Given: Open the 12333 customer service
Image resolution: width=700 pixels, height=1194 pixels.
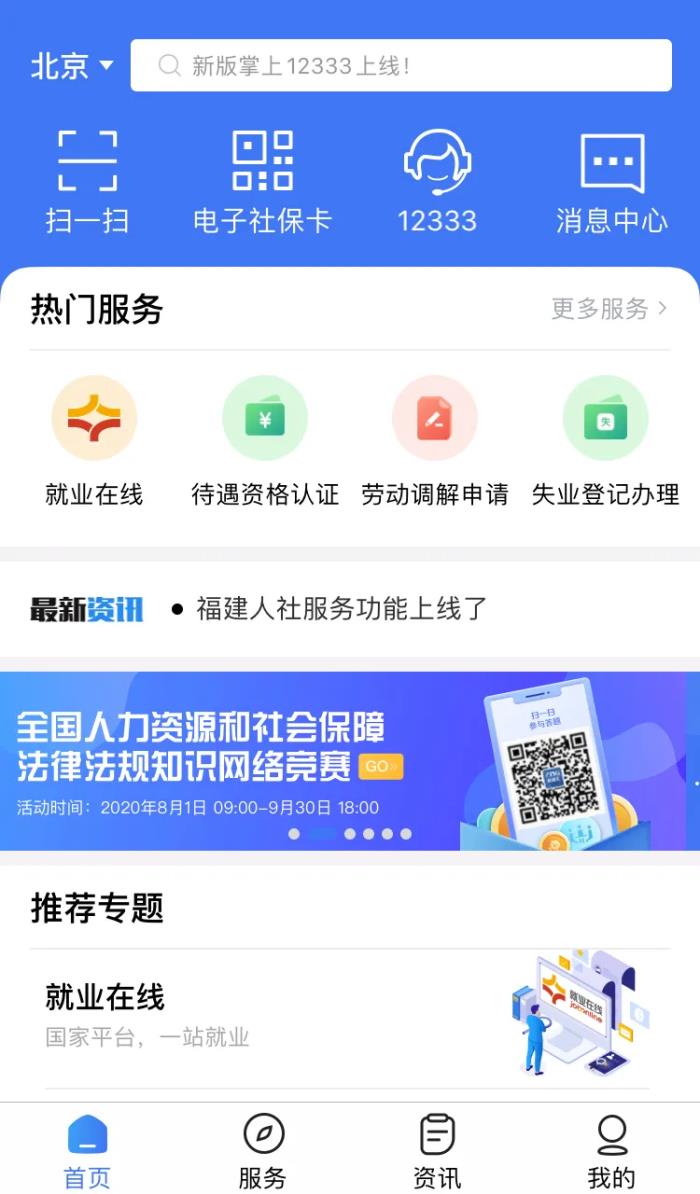Looking at the screenshot, I should [437, 180].
